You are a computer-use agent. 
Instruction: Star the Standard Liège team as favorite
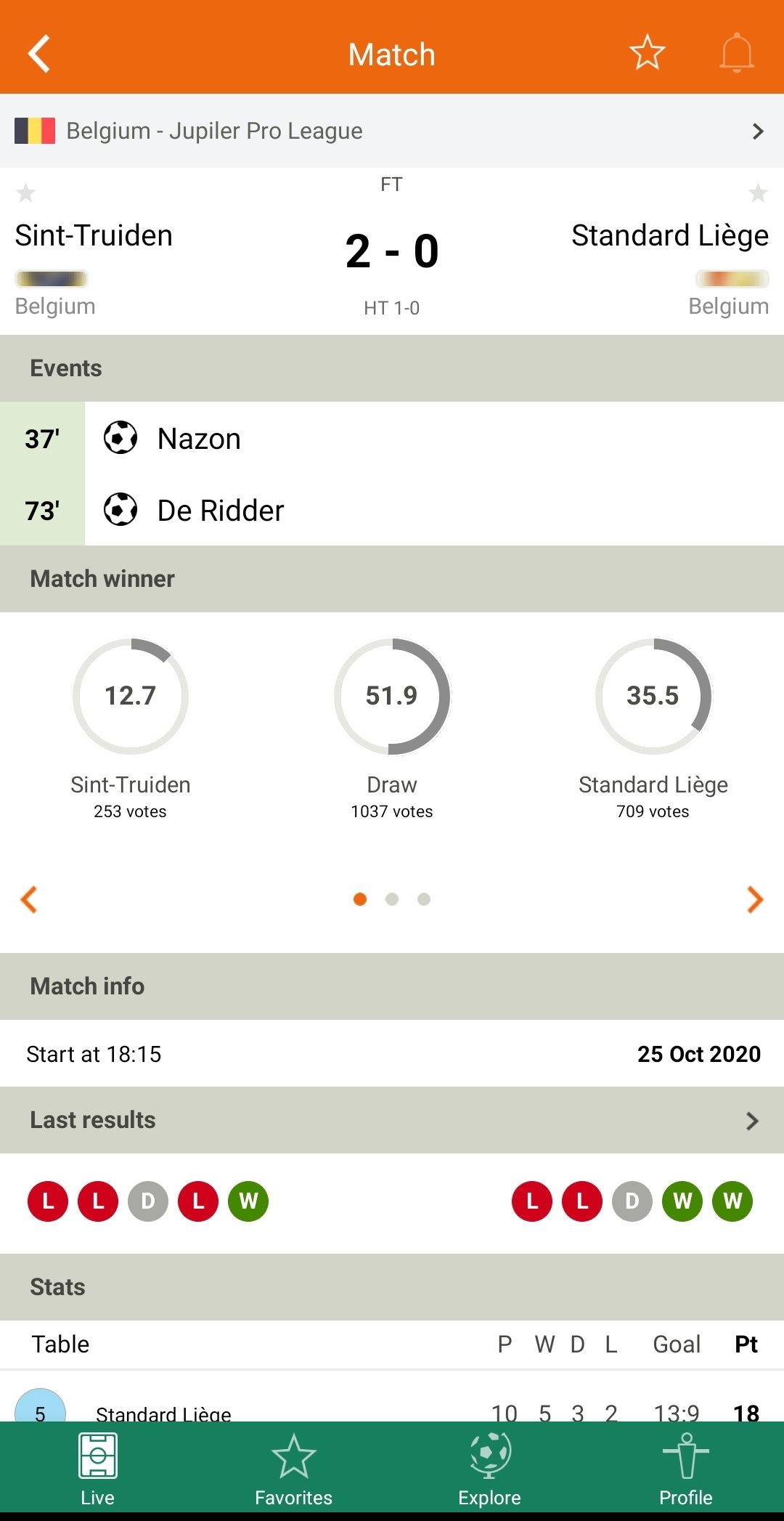click(x=758, y=193)
